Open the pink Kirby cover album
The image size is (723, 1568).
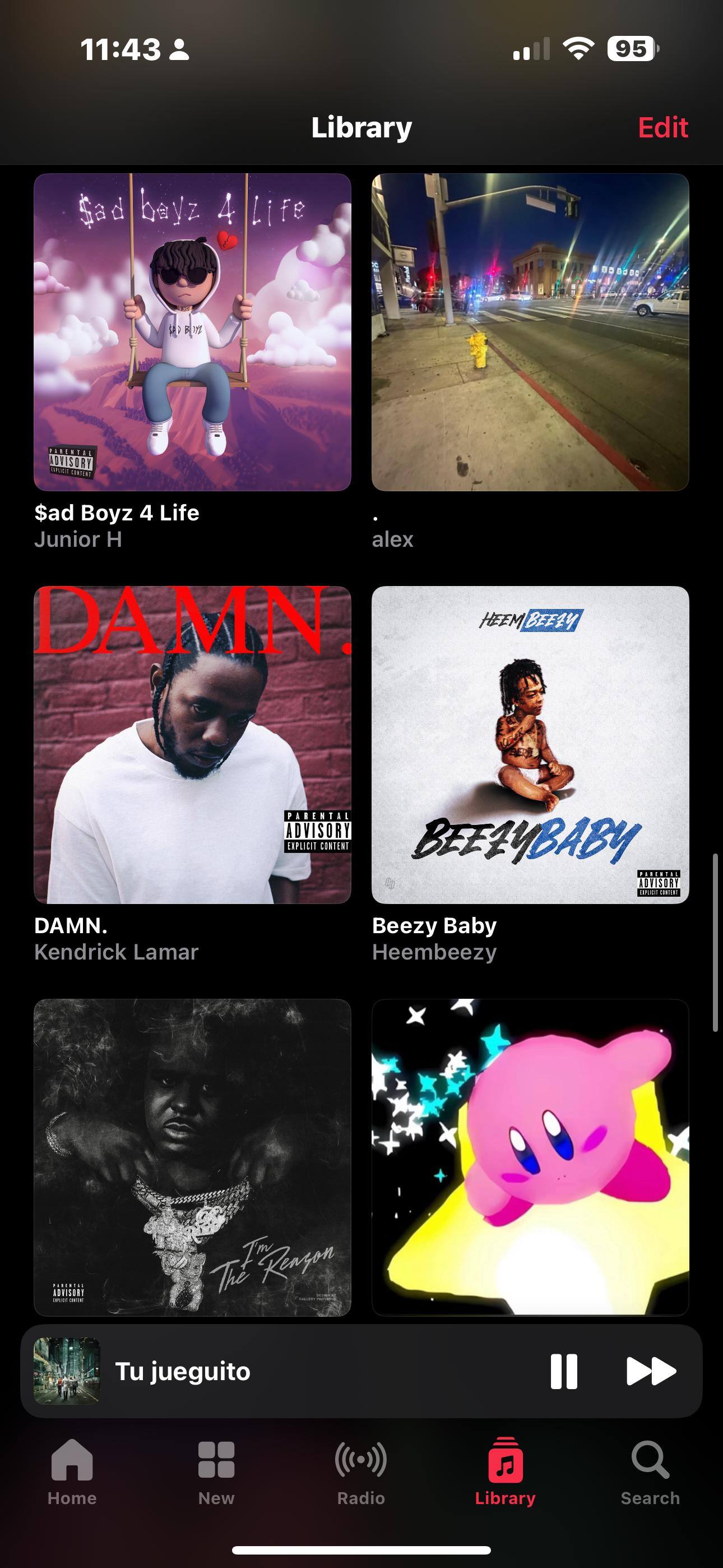pyautogui.click(x=530, y=1156)
